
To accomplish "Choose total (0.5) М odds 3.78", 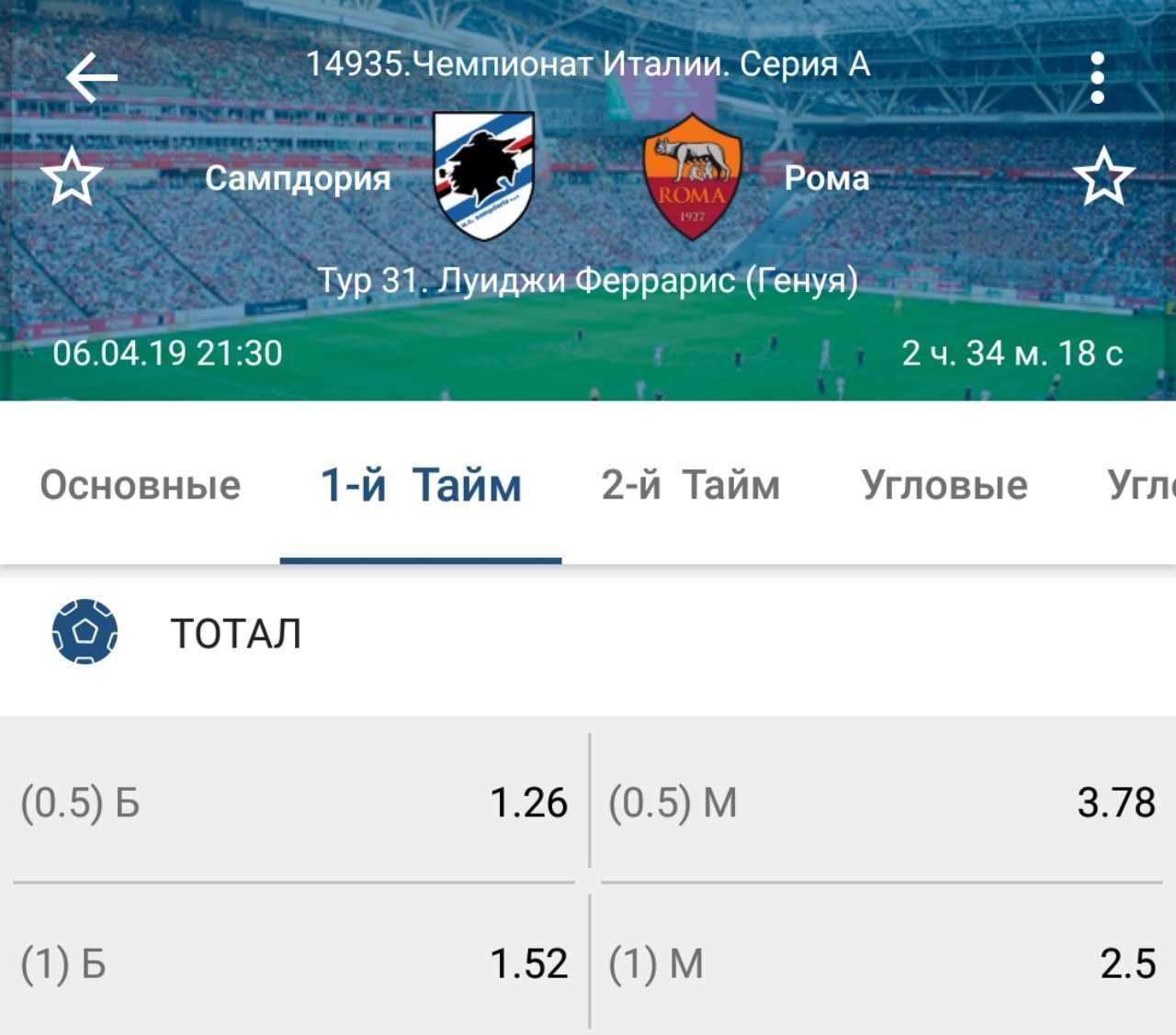I will pyautogui.click(x=882, y=802).
